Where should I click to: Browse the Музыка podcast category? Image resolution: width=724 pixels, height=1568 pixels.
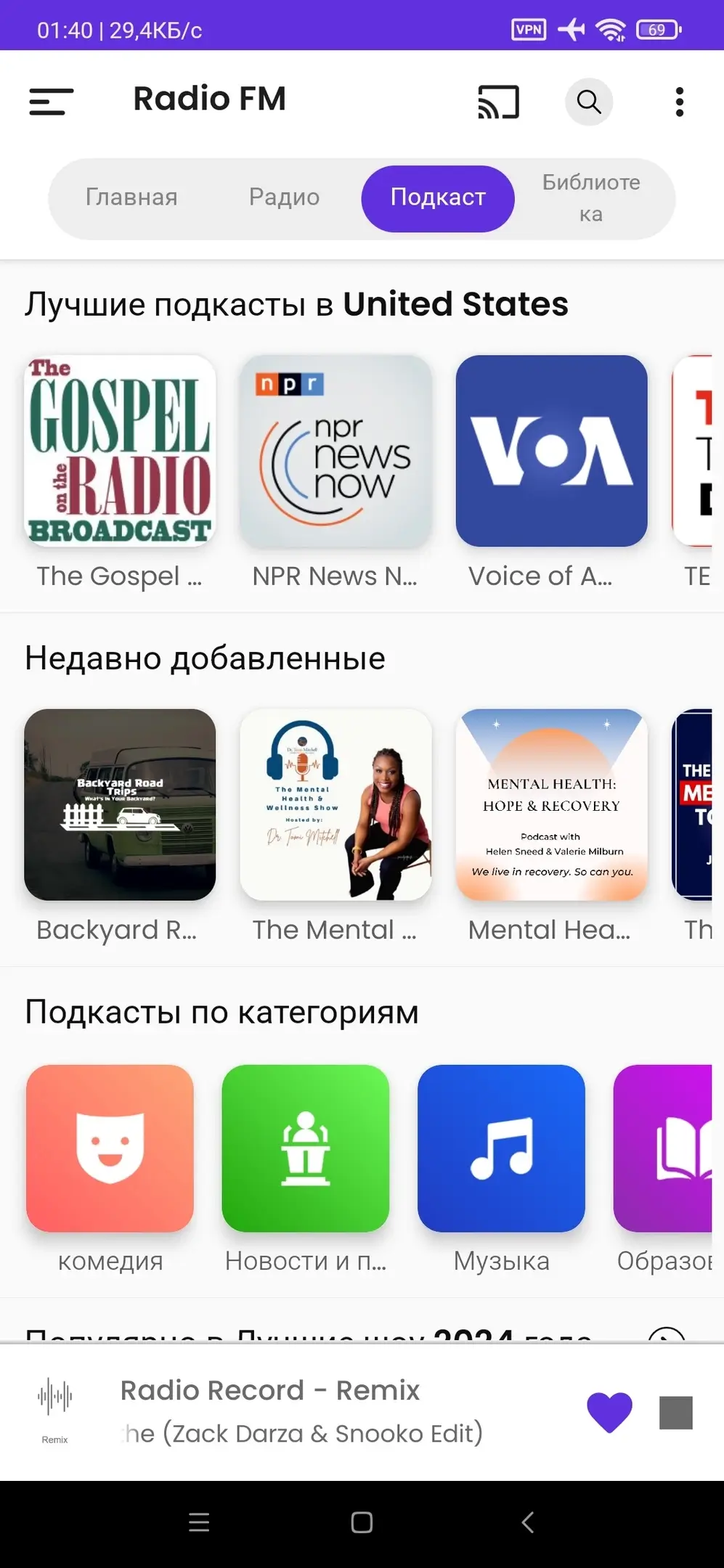coord(501,1148)
